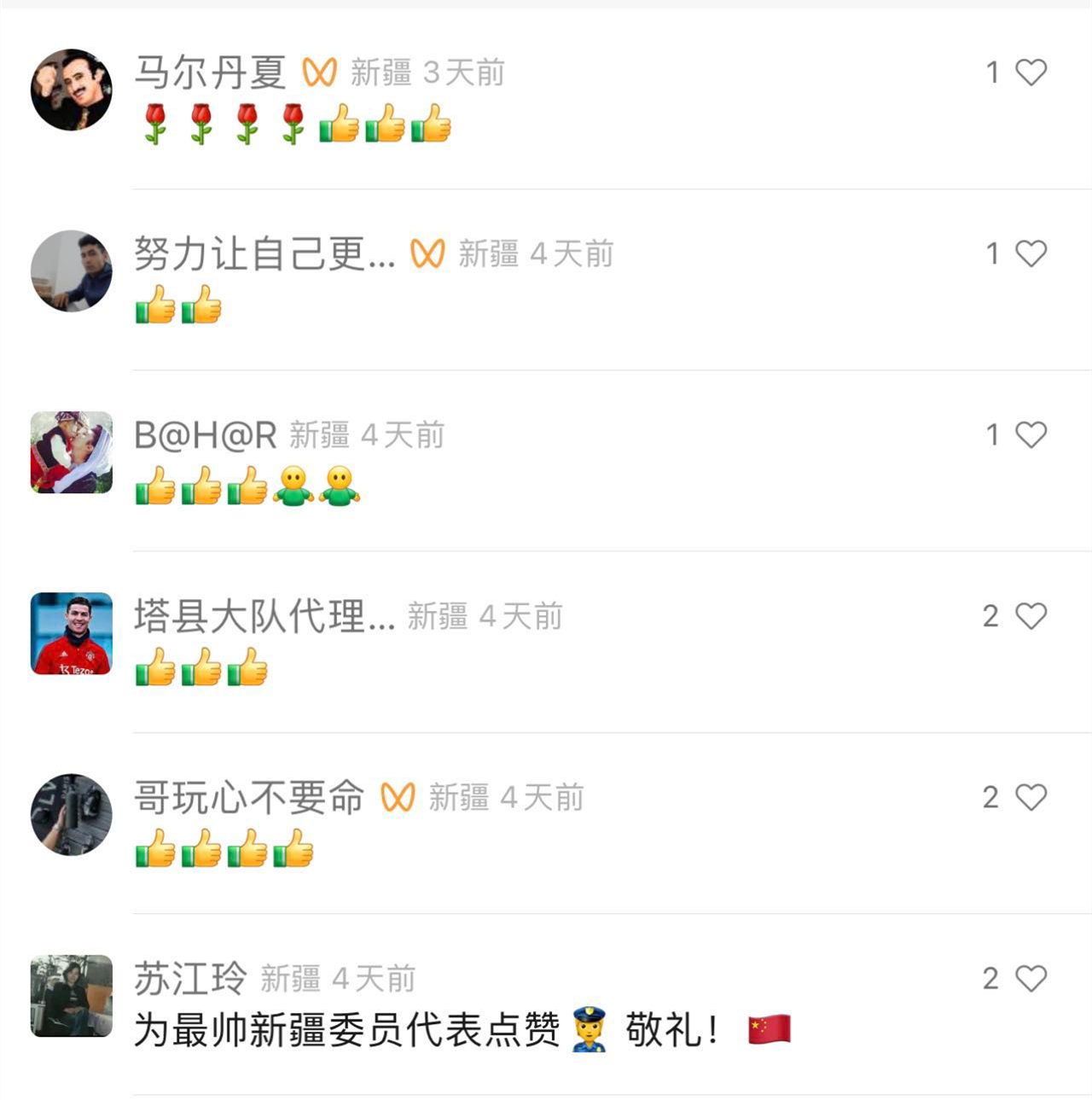1092x1100 pixels.
Task: Visit the profile avatar of 塔县大队代理...
Action: click(x=72, y=633)
